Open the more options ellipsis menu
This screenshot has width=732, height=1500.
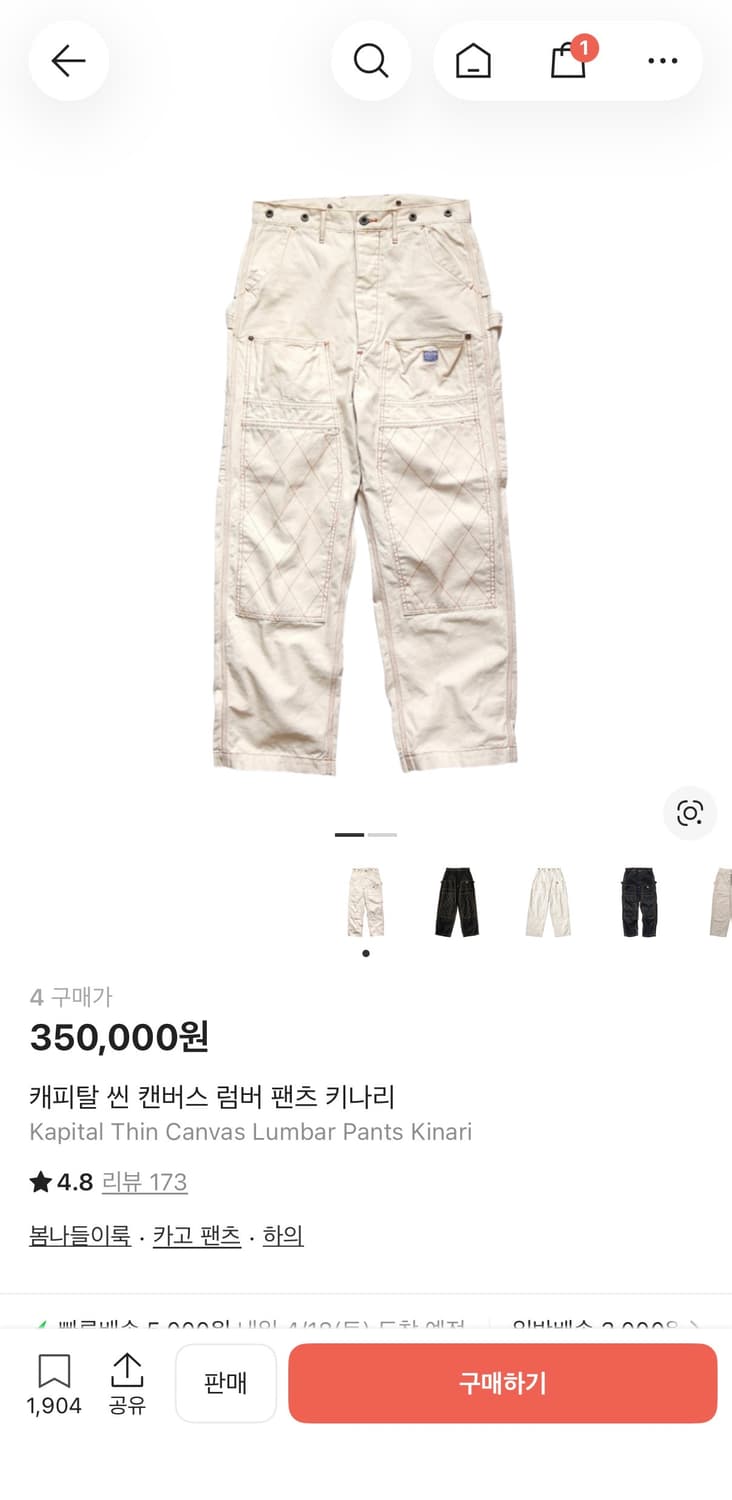(x=663, y=61)
